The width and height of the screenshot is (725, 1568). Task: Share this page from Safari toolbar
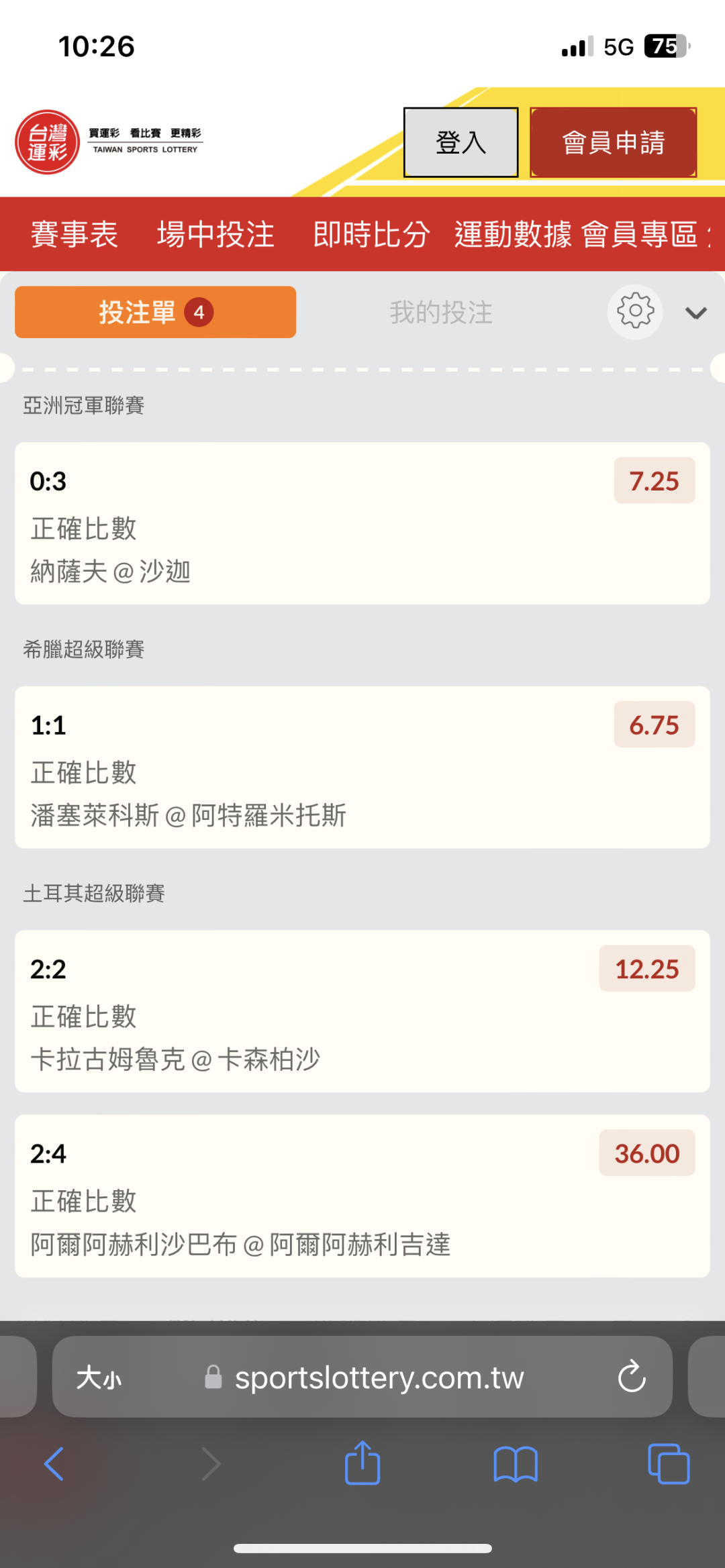click(362, 1463)
